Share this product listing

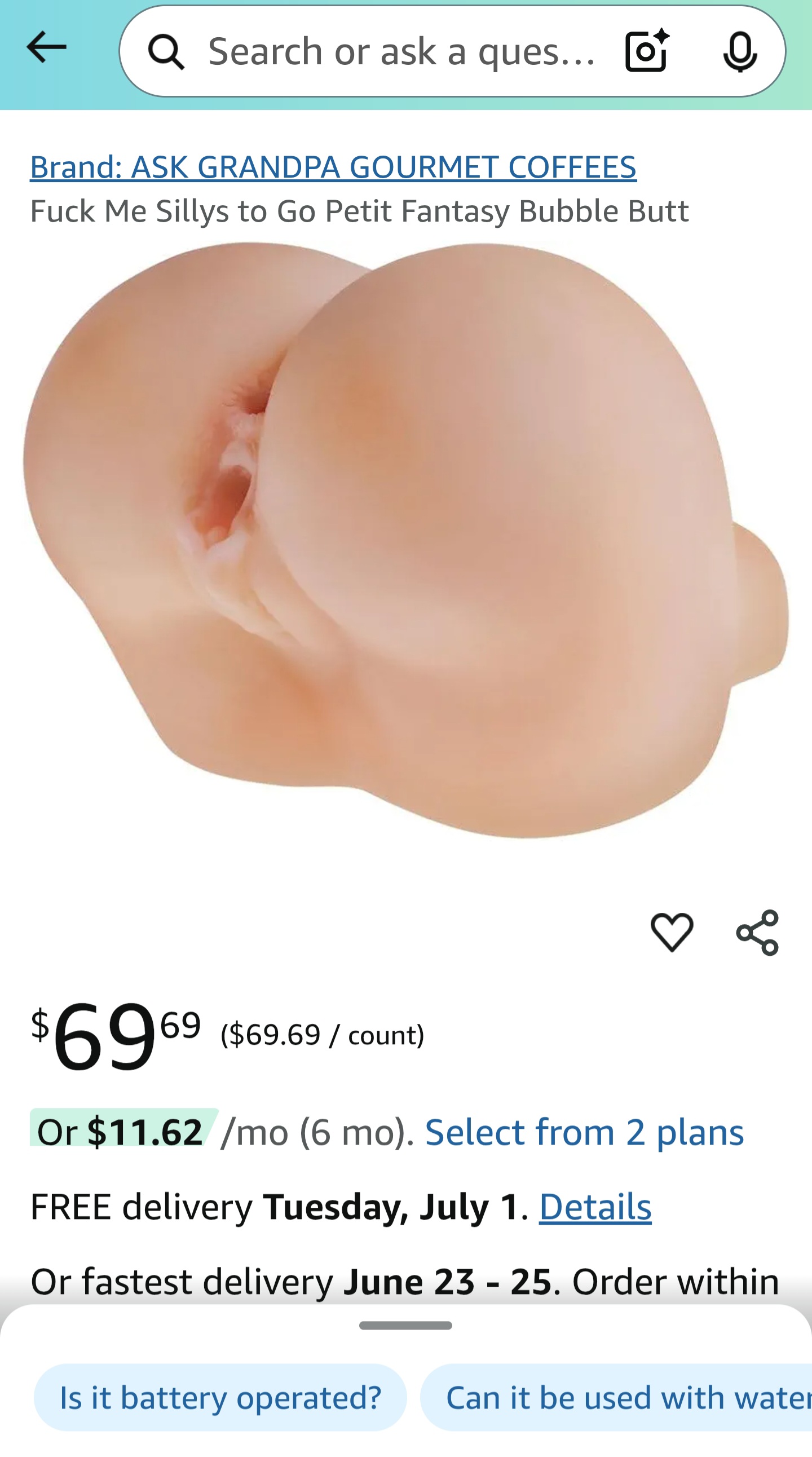758,933
